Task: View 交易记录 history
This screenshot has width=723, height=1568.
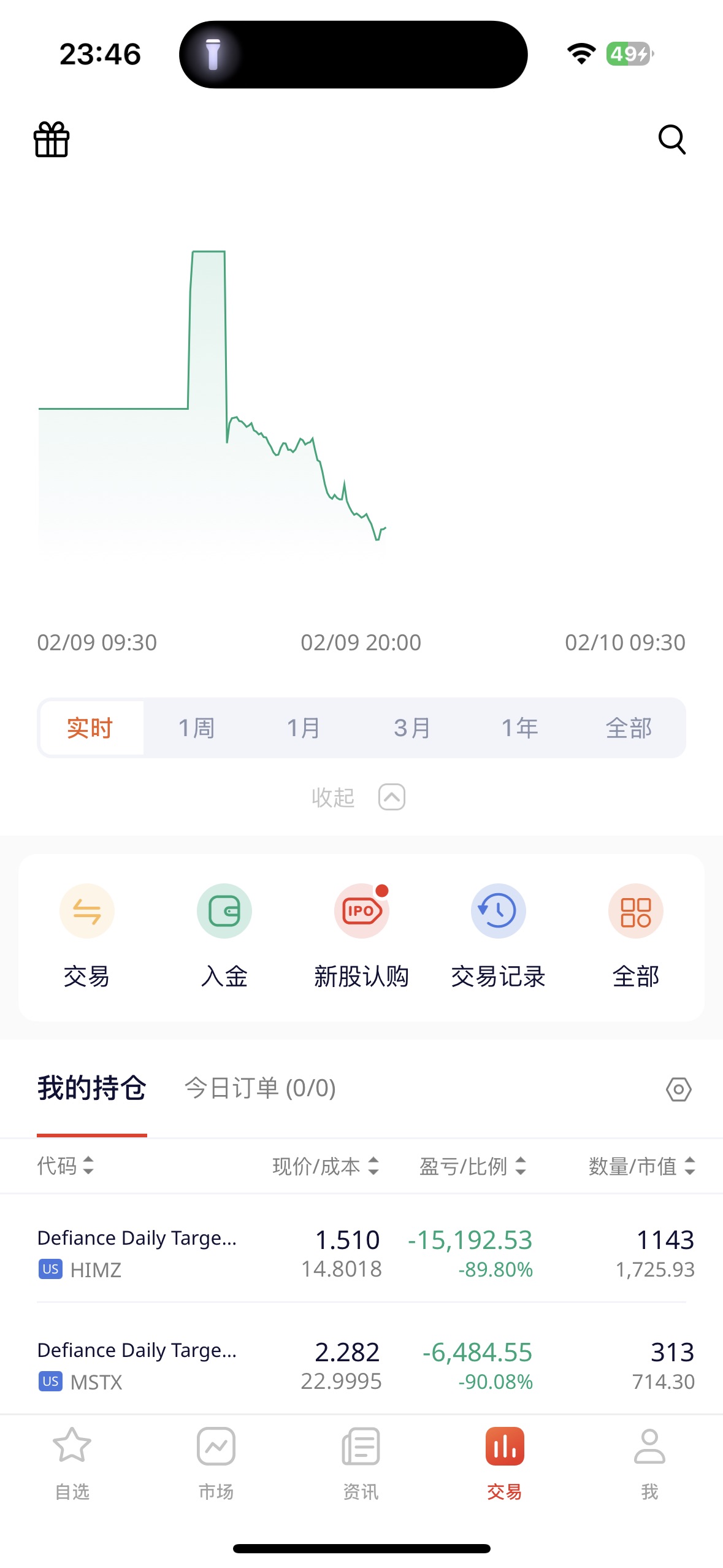Action: click(498, 931)
